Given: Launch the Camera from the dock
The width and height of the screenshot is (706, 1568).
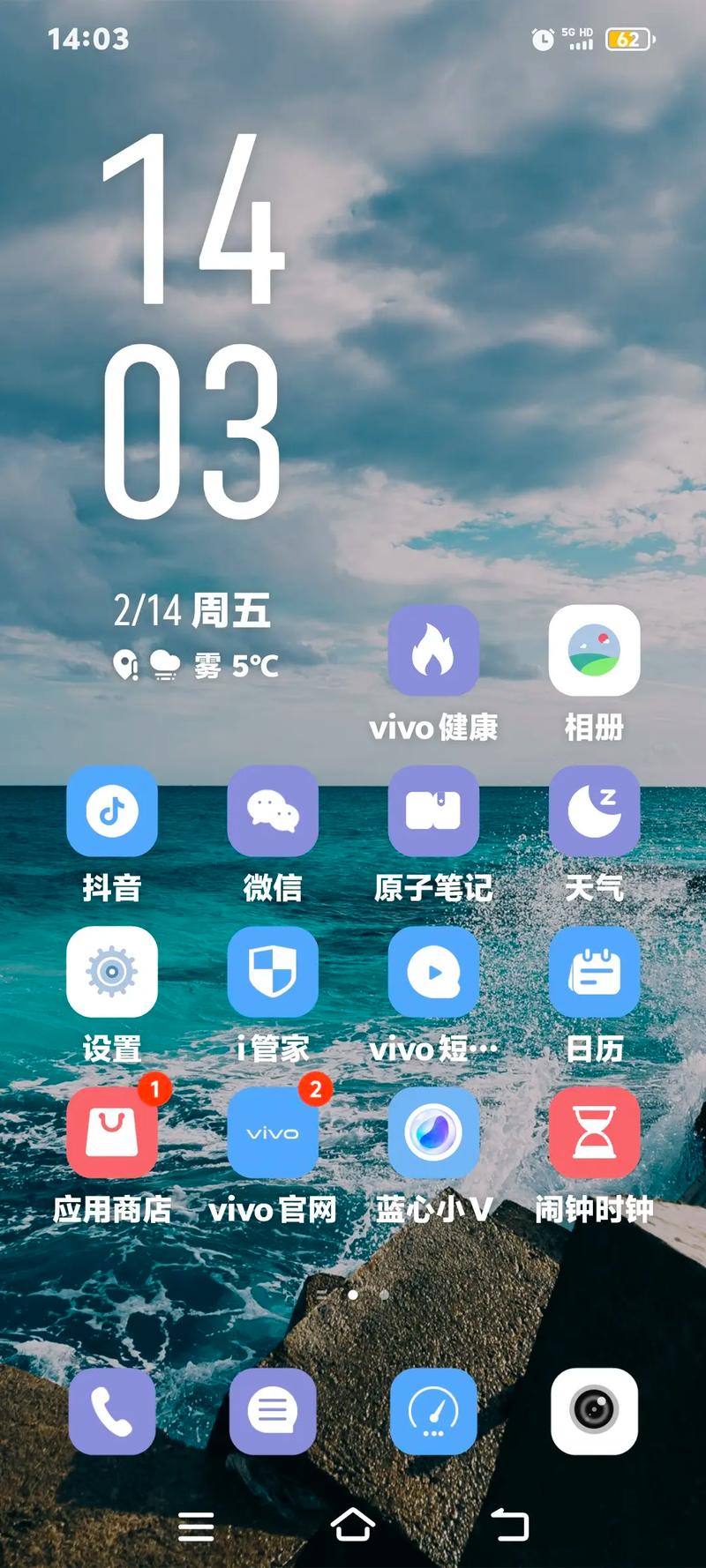Looking at the screenshot, I should 594,1412.
